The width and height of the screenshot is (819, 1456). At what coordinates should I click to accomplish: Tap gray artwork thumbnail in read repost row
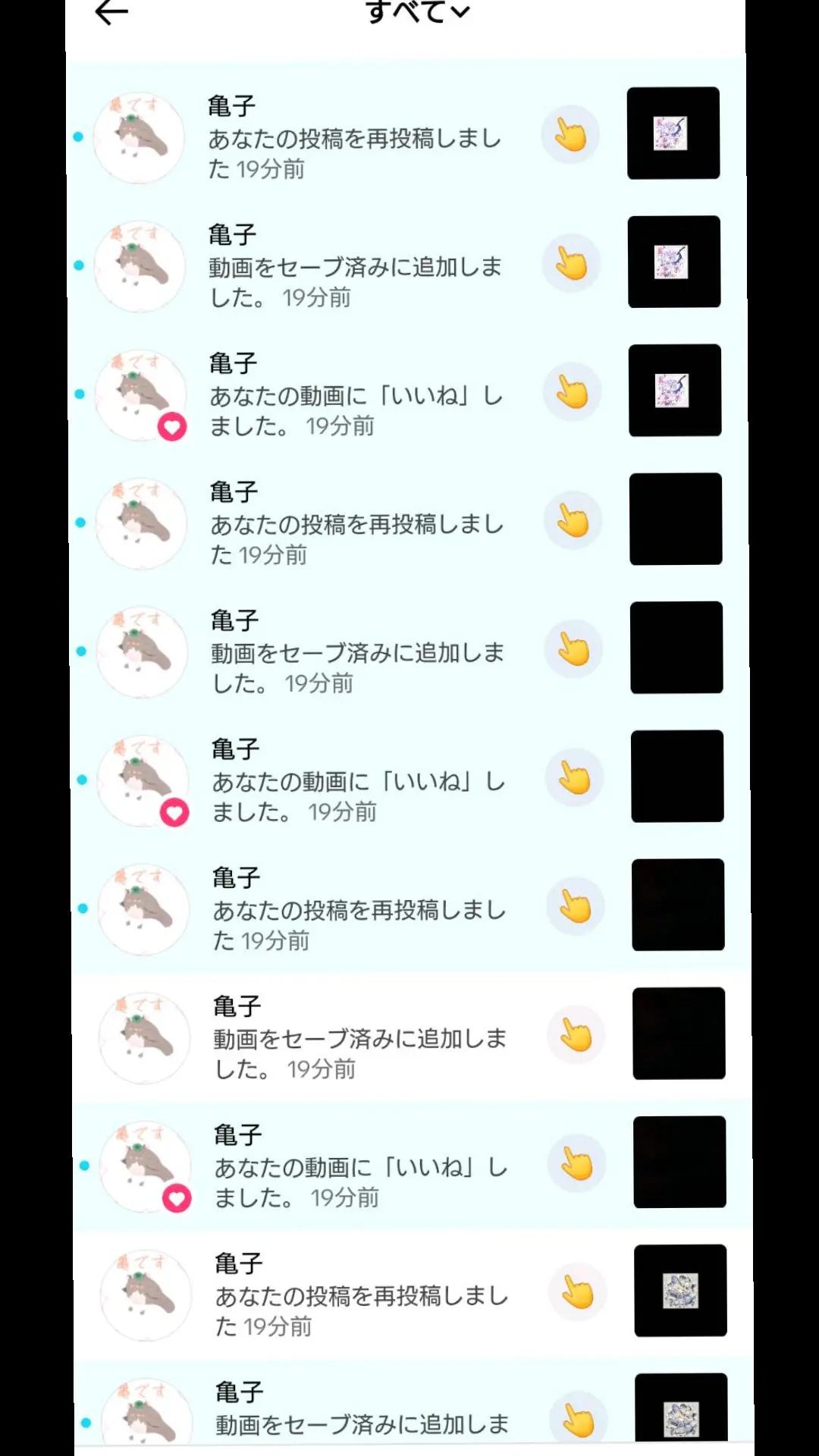[680, 1291]
